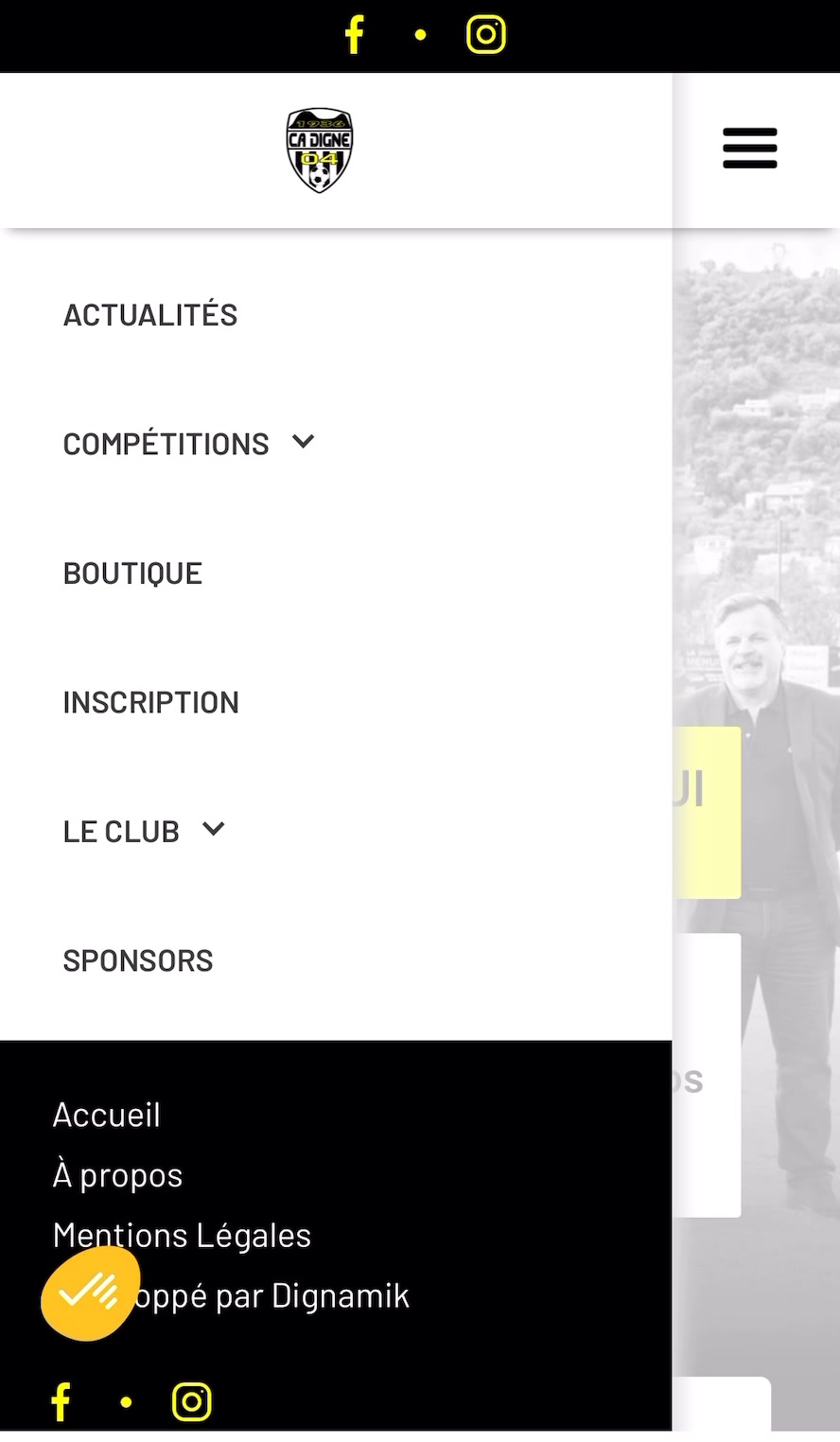Expand the Compétitions submenu

303,442
